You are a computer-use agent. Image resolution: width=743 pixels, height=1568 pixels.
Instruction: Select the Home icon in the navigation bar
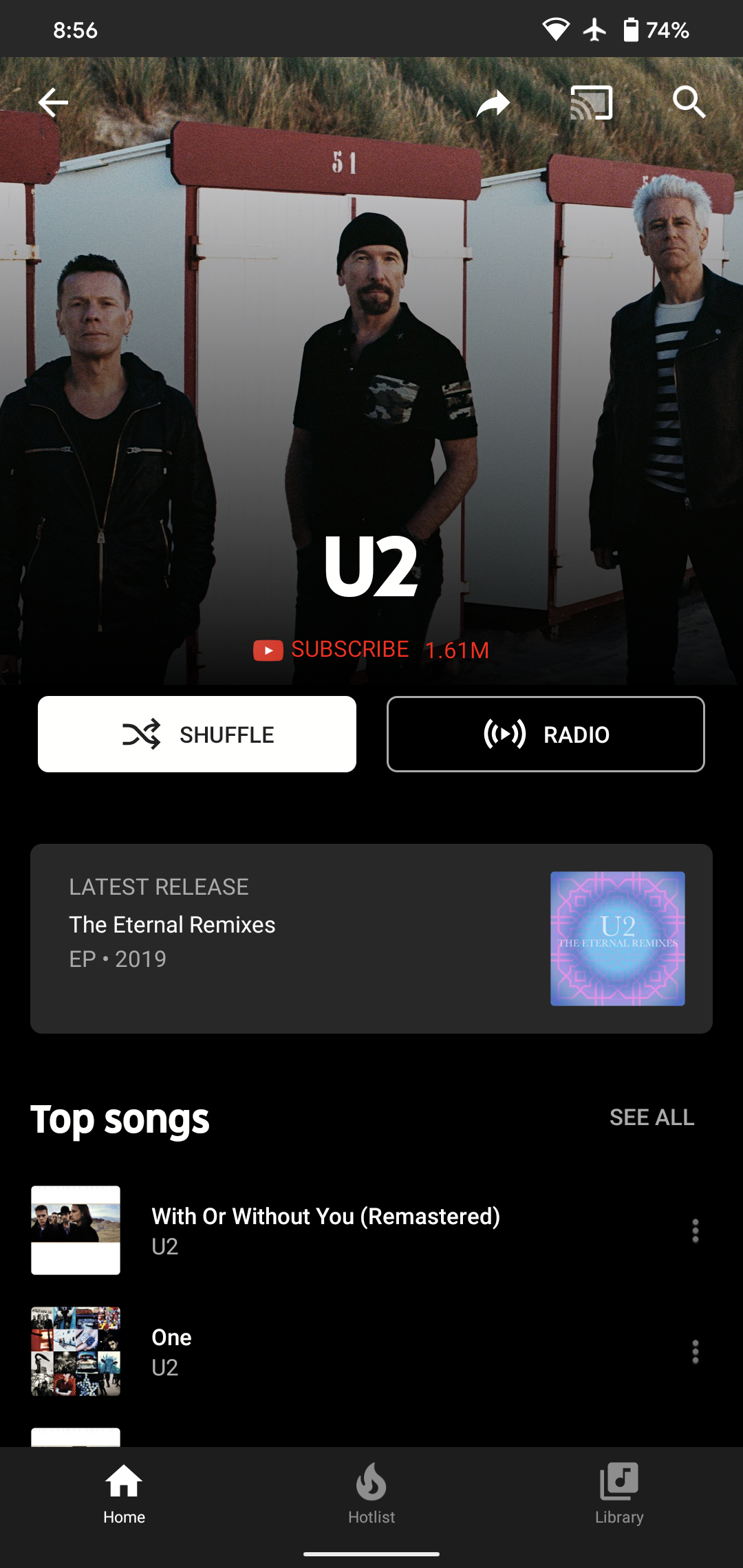click(x=124, y=1484)
